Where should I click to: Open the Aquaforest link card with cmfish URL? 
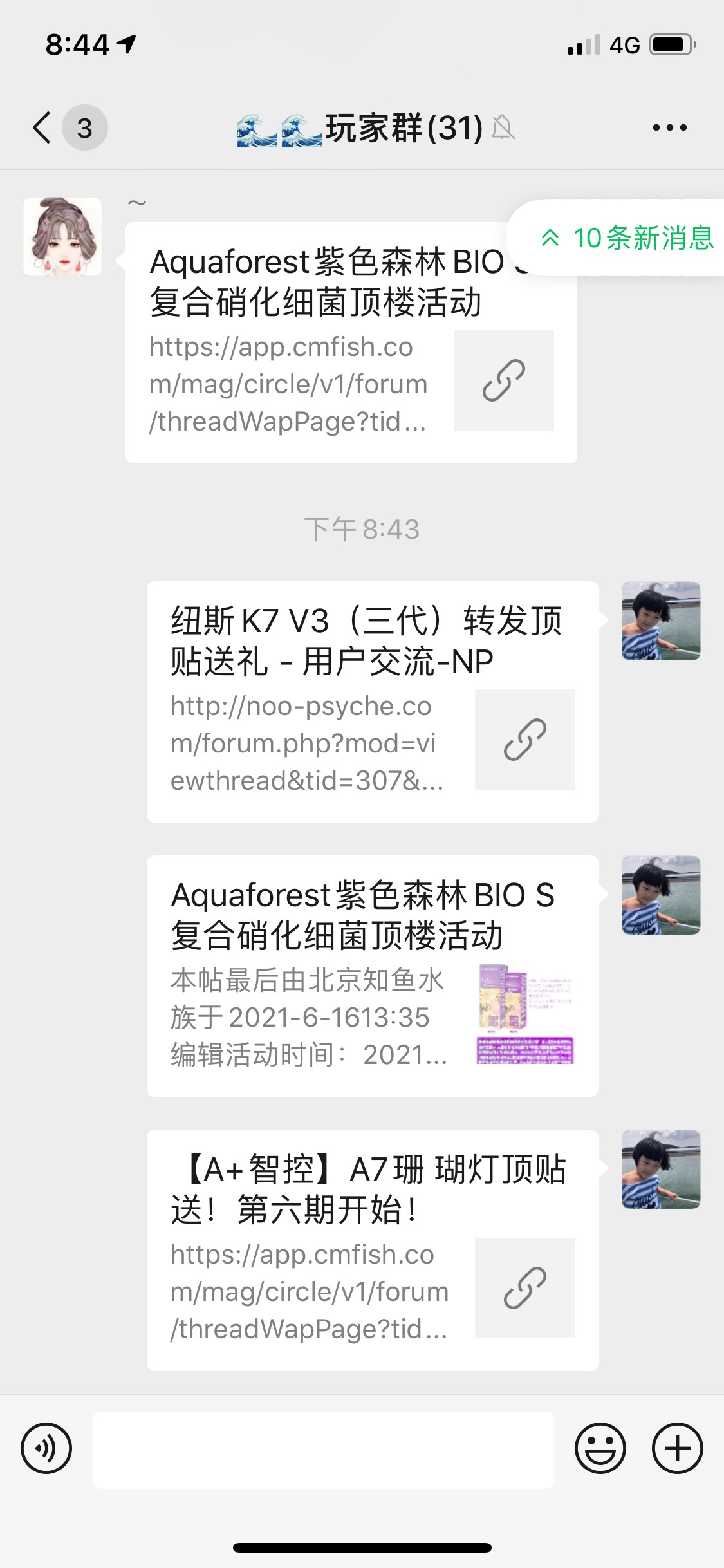(x=322, y=360)
